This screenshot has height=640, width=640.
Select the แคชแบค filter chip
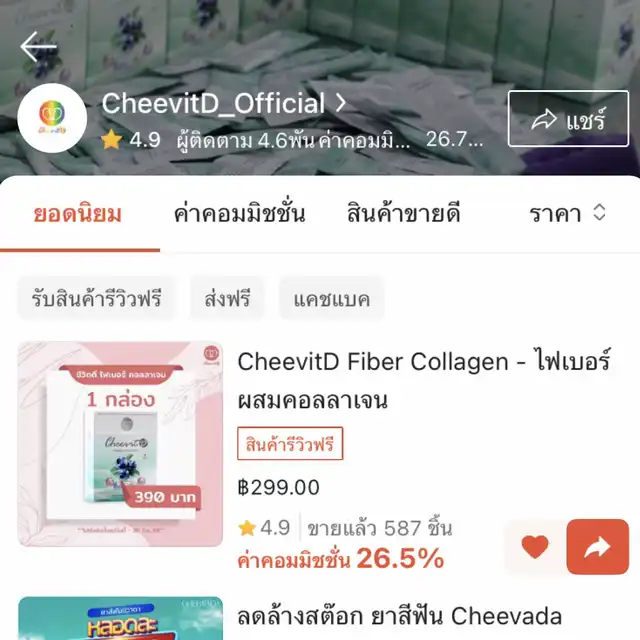[331, 298]
